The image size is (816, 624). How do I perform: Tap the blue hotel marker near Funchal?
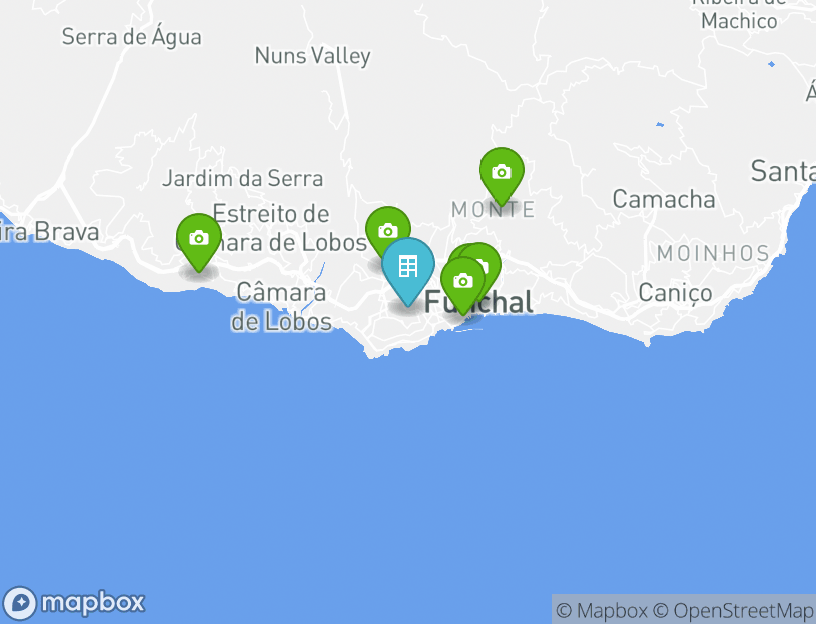pyautogui.click(x=408, y=268)
